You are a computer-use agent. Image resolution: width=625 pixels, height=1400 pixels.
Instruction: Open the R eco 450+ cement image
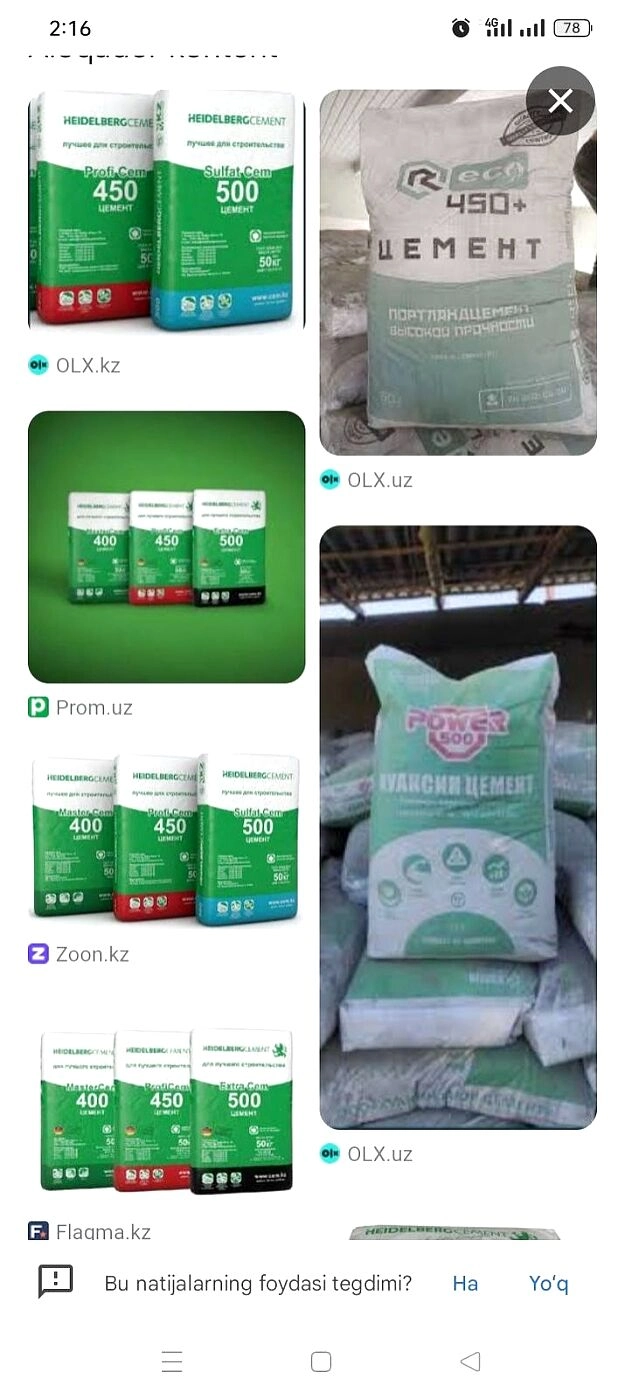point(458,273)
